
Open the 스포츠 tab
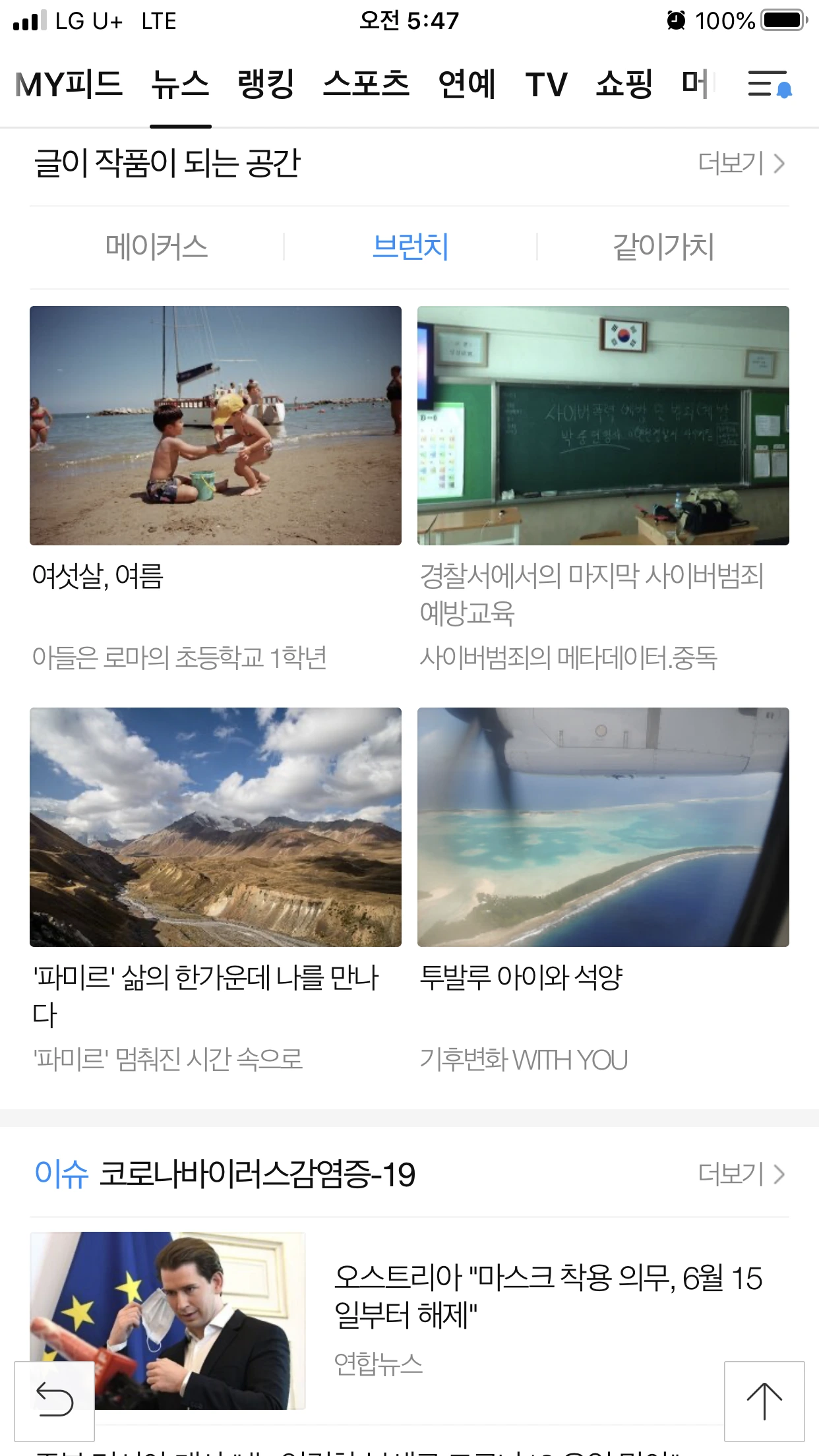click(366, 85)
